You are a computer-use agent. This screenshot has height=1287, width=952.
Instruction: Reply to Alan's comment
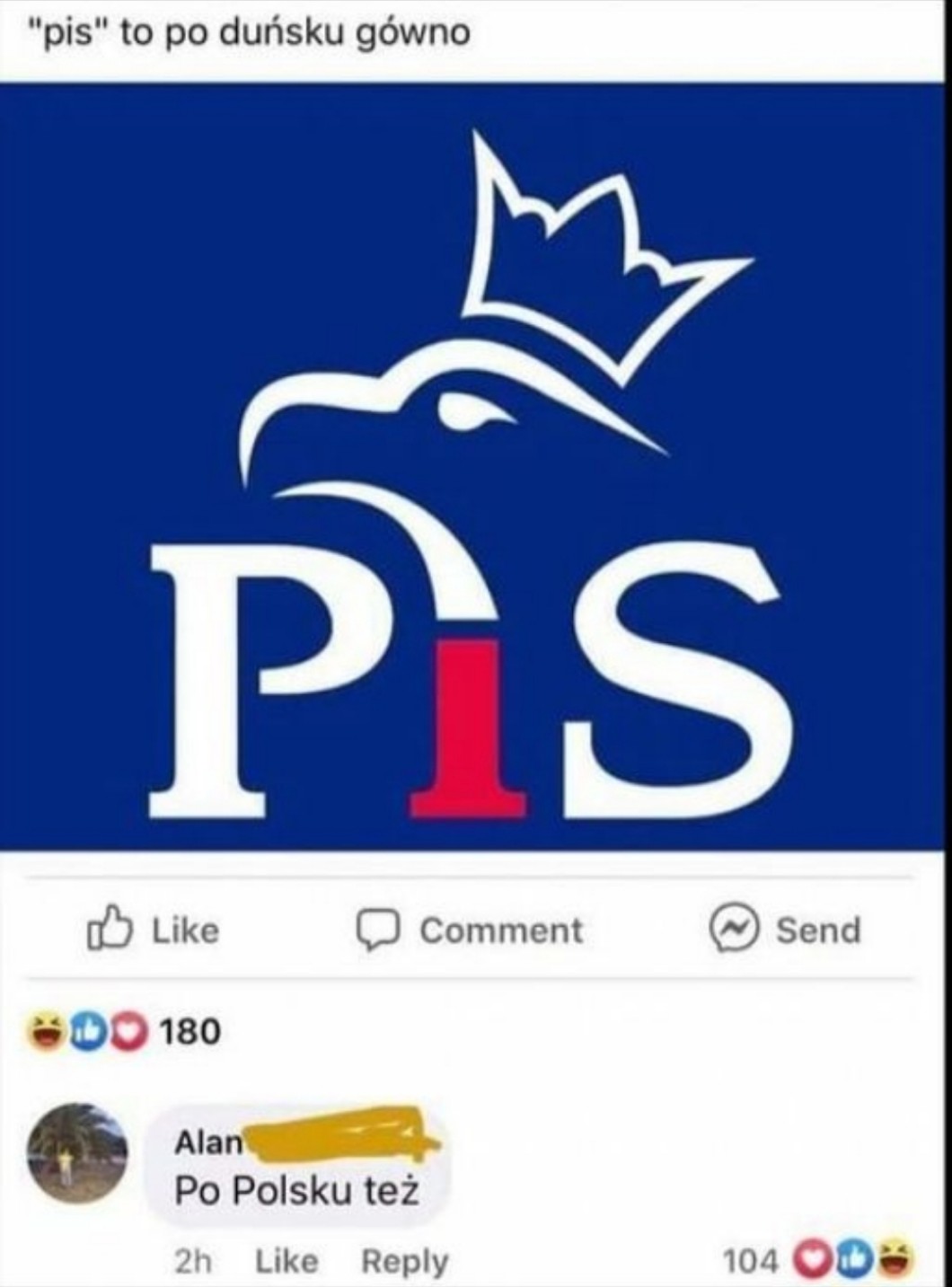pos(404,1262)
